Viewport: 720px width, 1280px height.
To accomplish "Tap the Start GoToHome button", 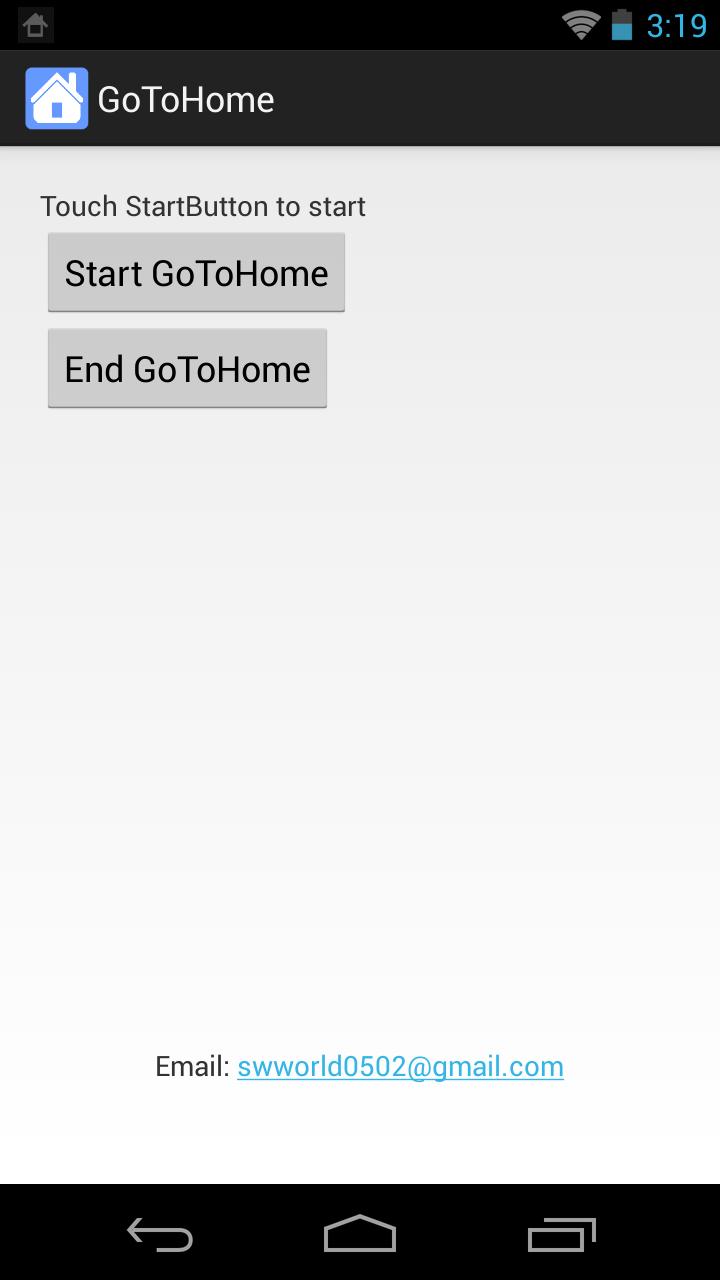I will (x=196, y=273).
